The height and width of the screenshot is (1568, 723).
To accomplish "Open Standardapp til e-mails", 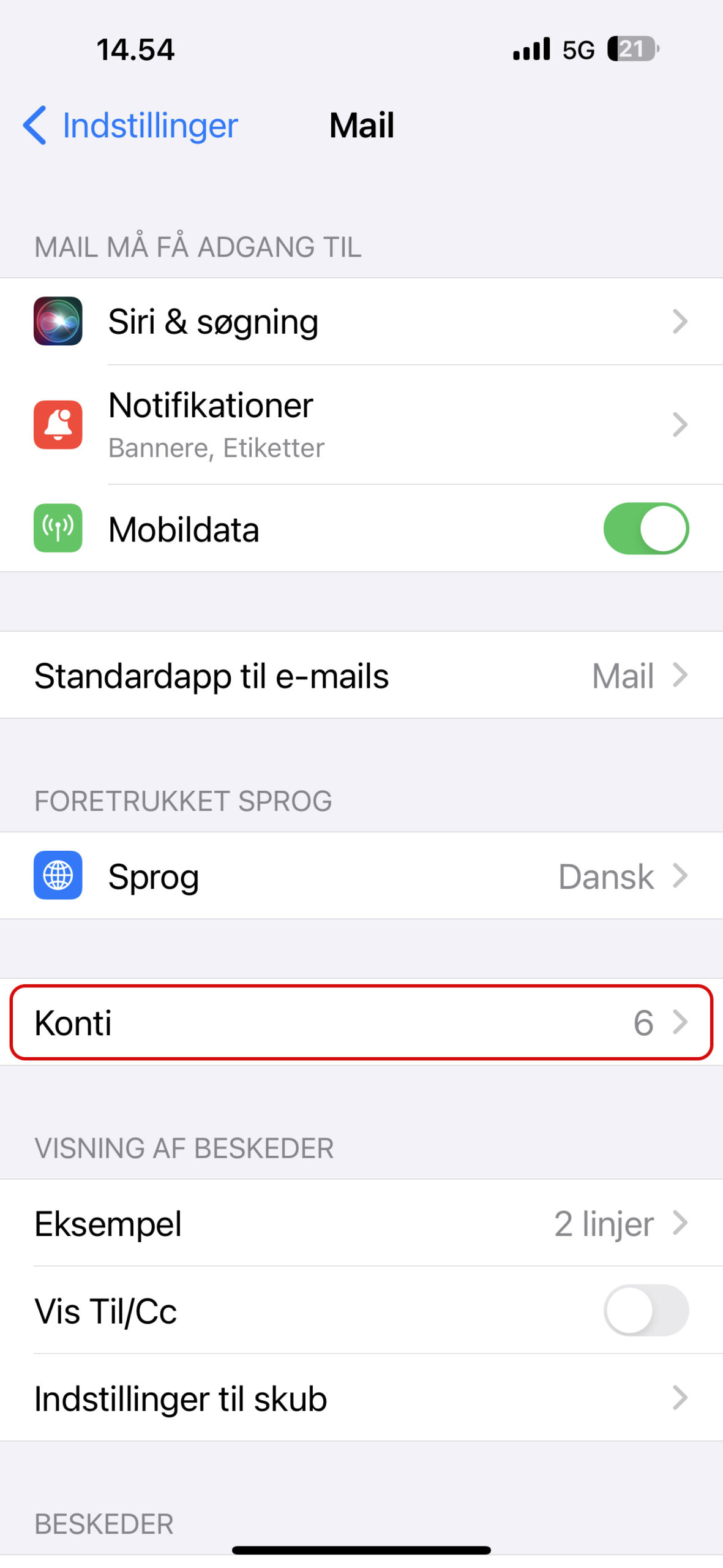I will pyautogui.click(x=361, y=675).
